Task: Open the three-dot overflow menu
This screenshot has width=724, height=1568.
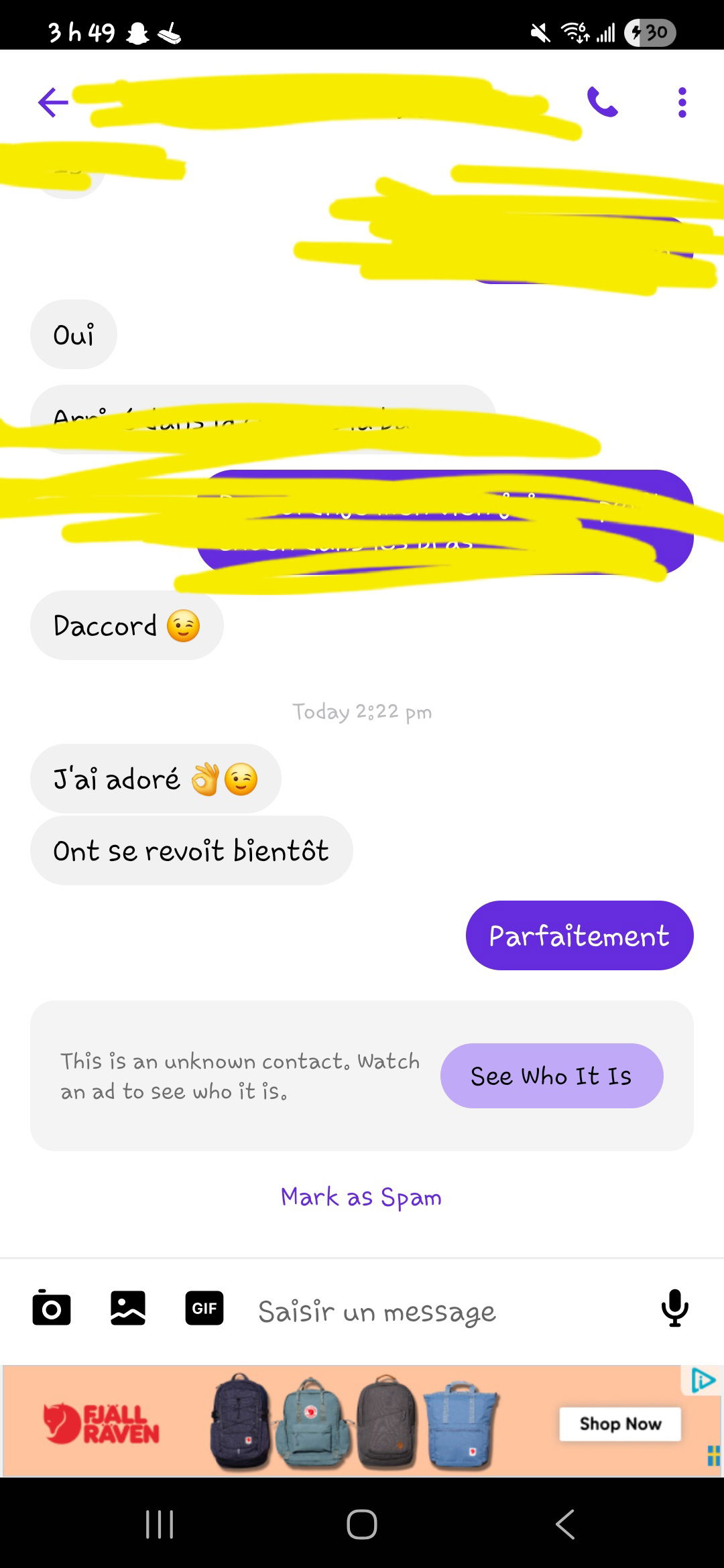Action: 682,103
